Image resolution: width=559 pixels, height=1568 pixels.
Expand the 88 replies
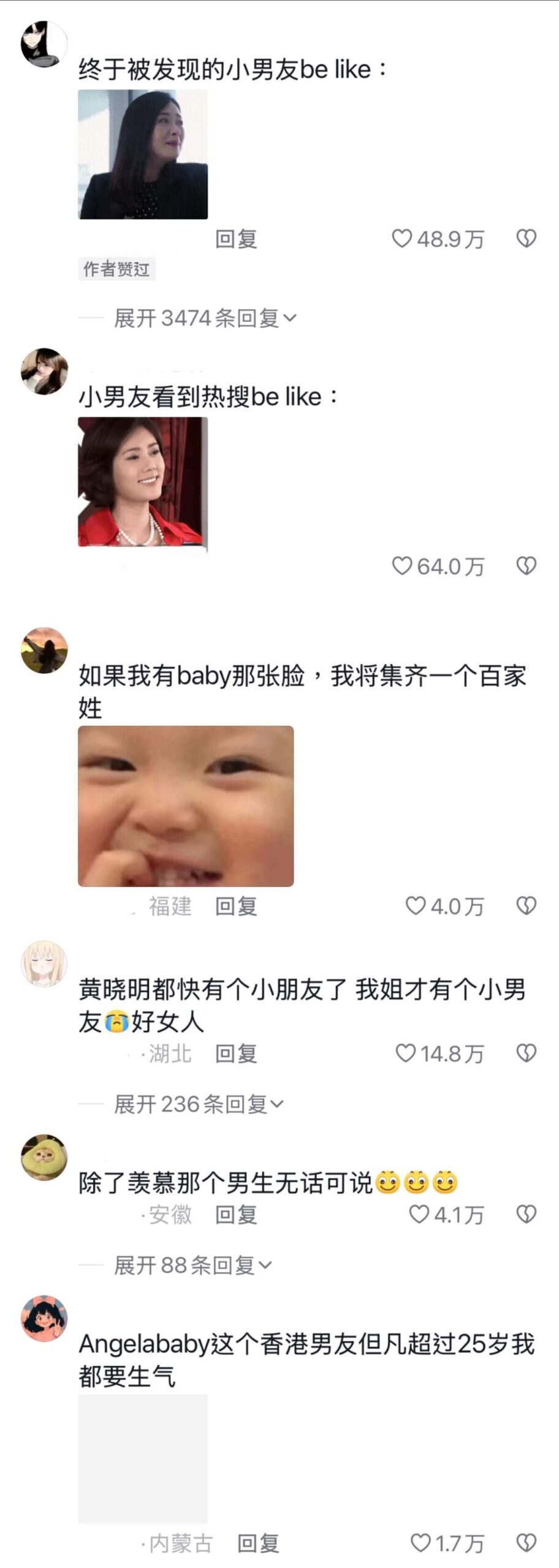point(192,1265)
